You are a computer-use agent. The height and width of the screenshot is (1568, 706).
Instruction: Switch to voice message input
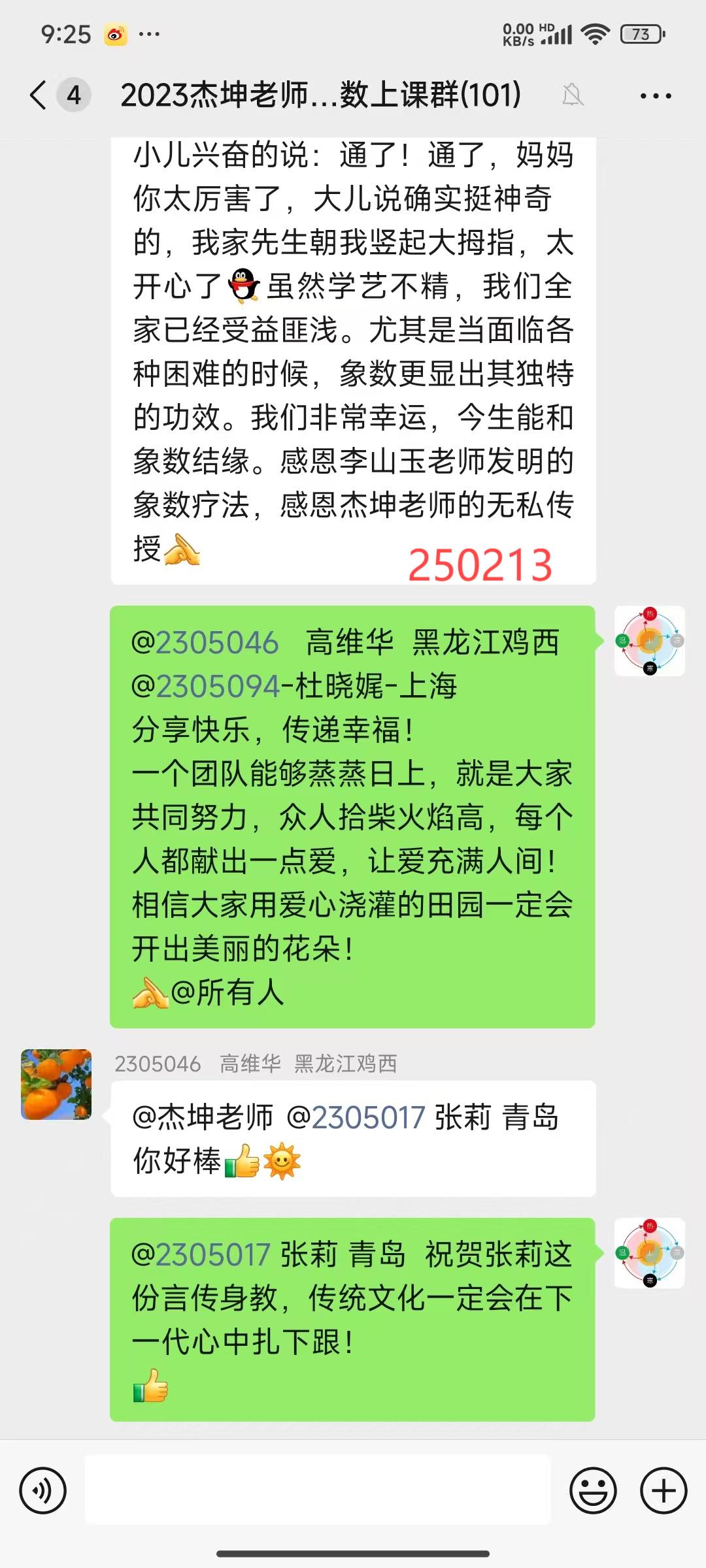(x=43, y=1491)
